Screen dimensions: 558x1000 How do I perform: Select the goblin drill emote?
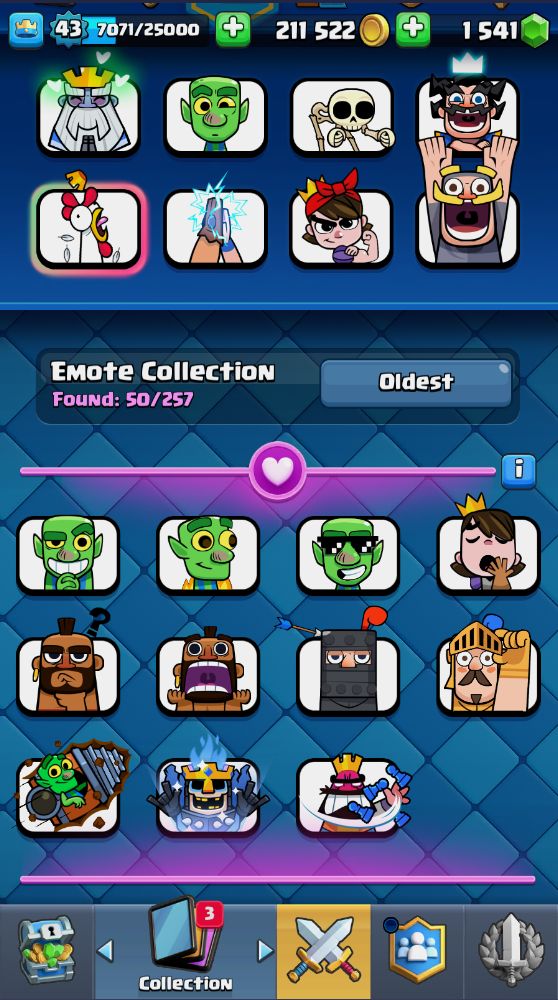pyautogui.click(x=68, y=791)
